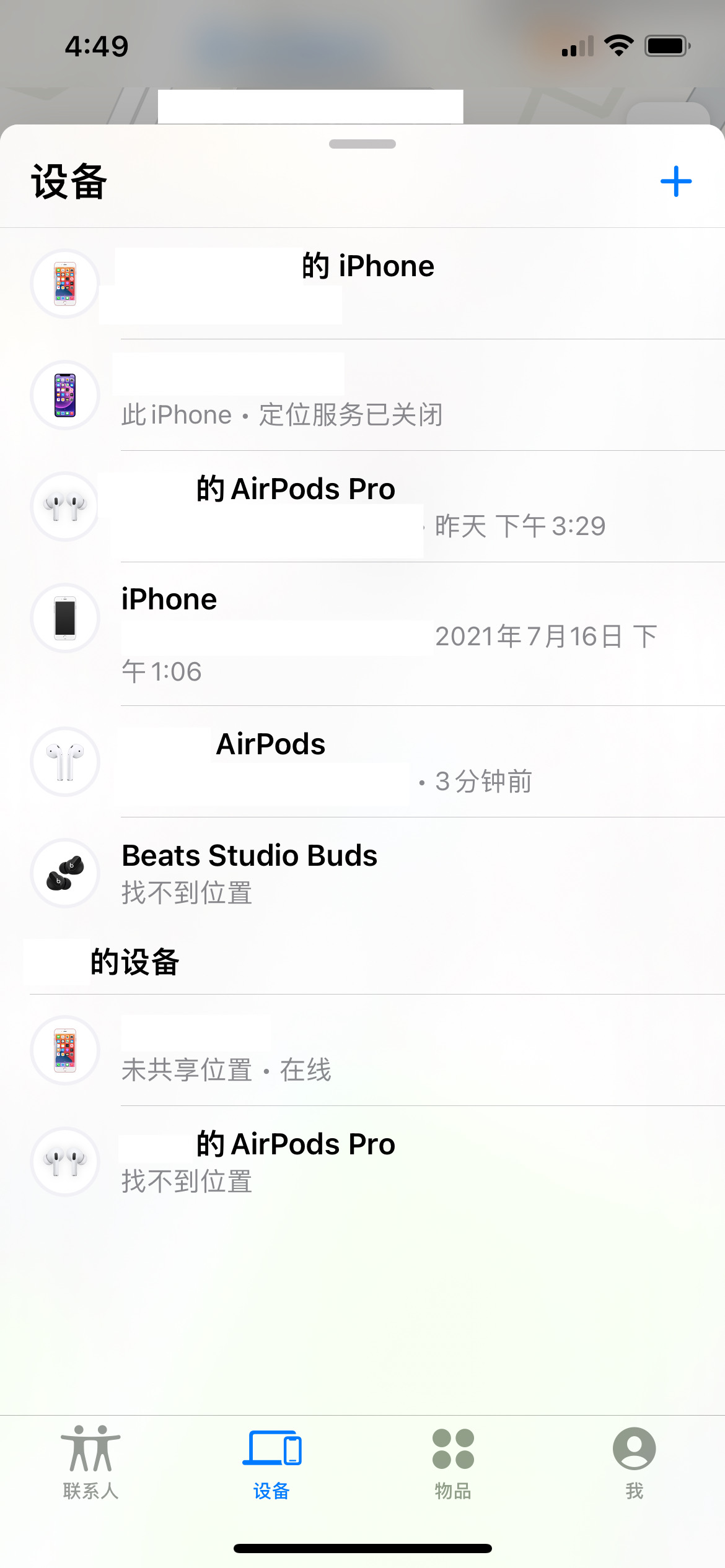Tap the AirPods Pro earbuds icon
Screen dimensions: 725x1568
tap(64, 506)
